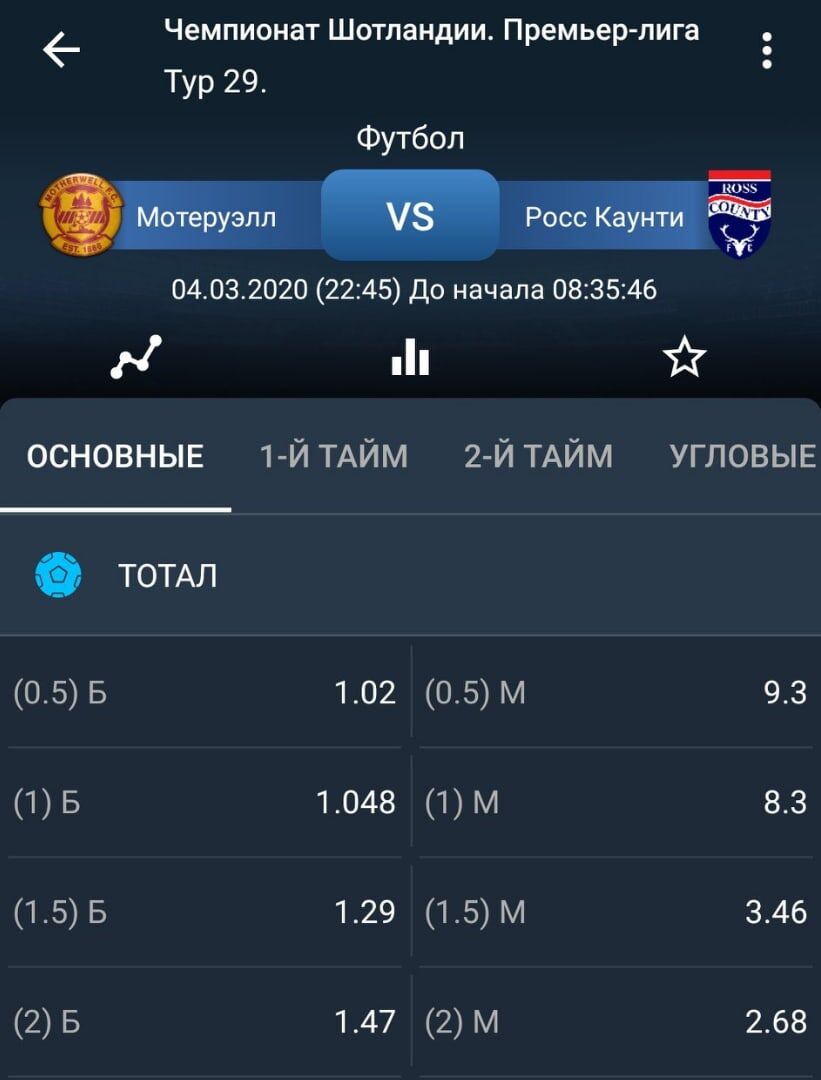
Task: Select odds 2.68 for under 2 goals
Action: pos(615,1022)
